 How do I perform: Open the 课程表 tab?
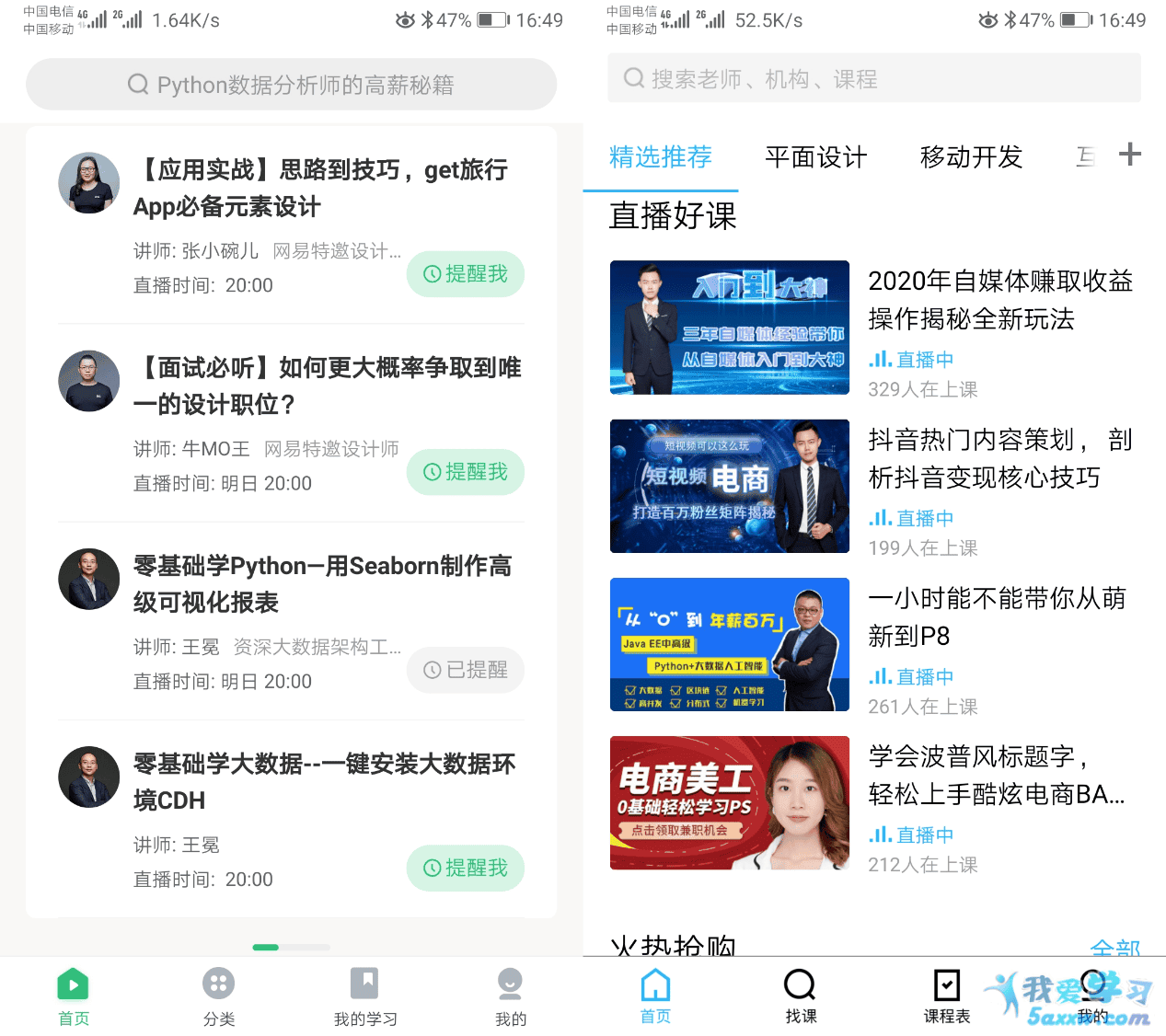946,996
